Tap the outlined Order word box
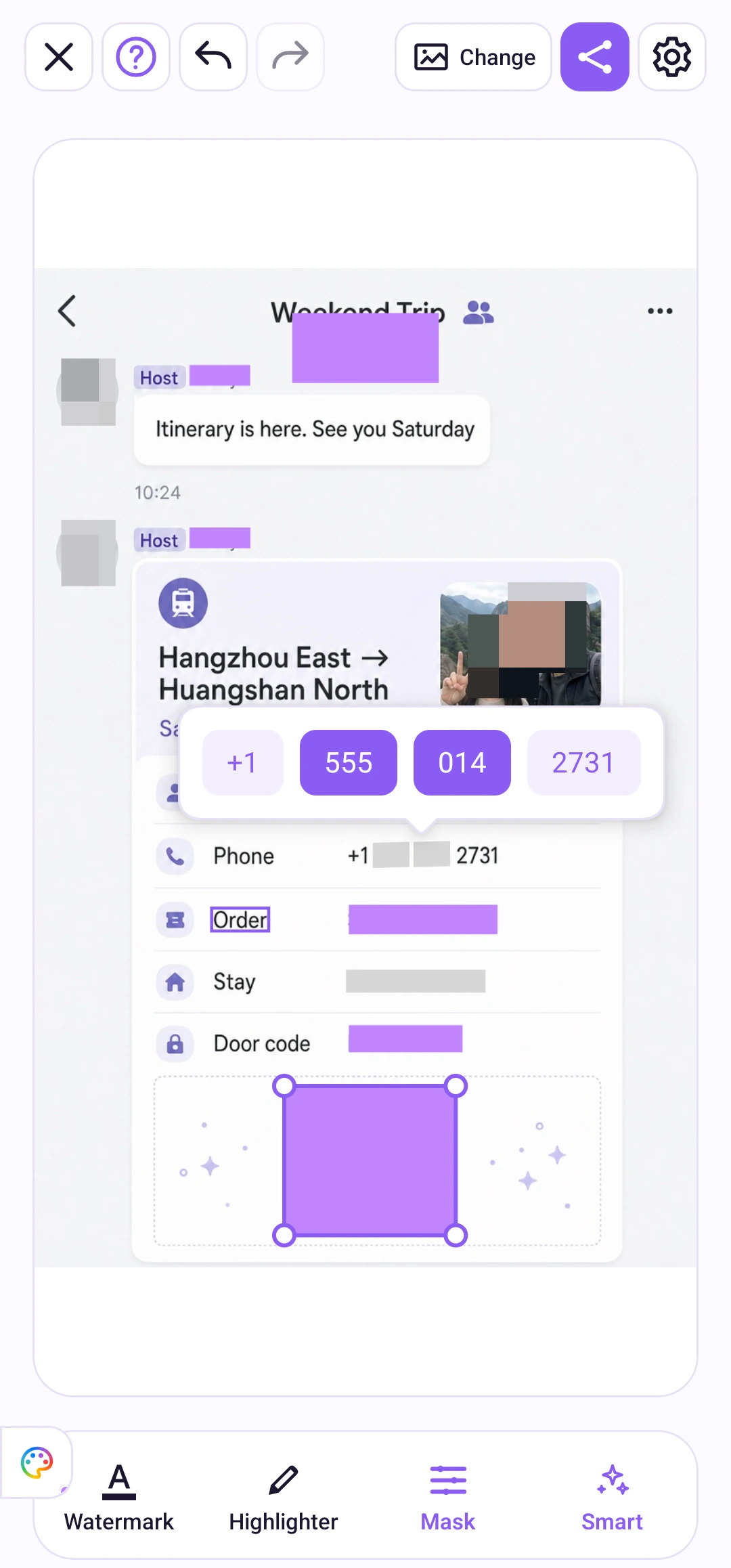This screenshot has width=731, height=1568. 240,919
